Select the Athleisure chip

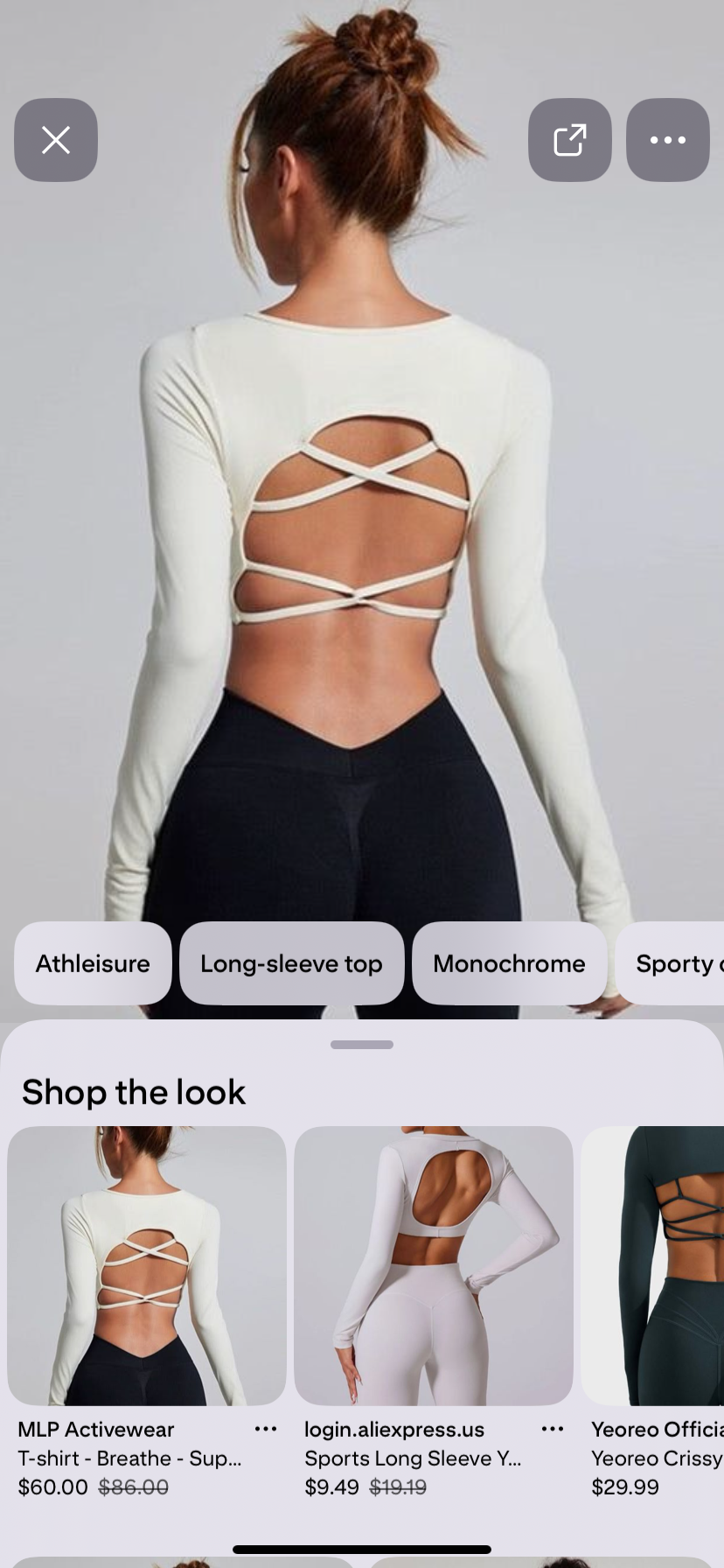(93, 963)
